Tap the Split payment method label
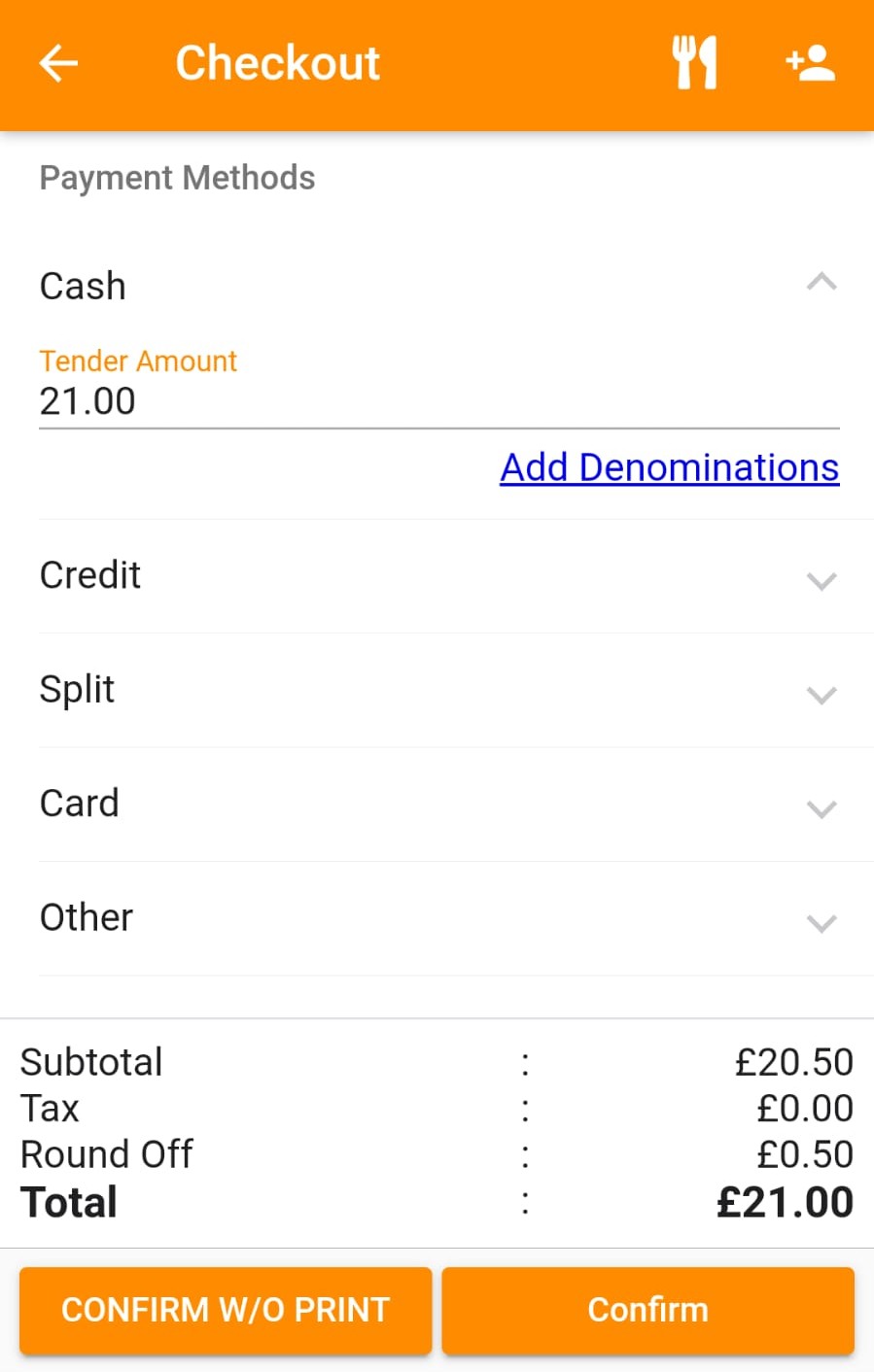874x1372 pixels. pyautogui.click(x=76, y=688)
